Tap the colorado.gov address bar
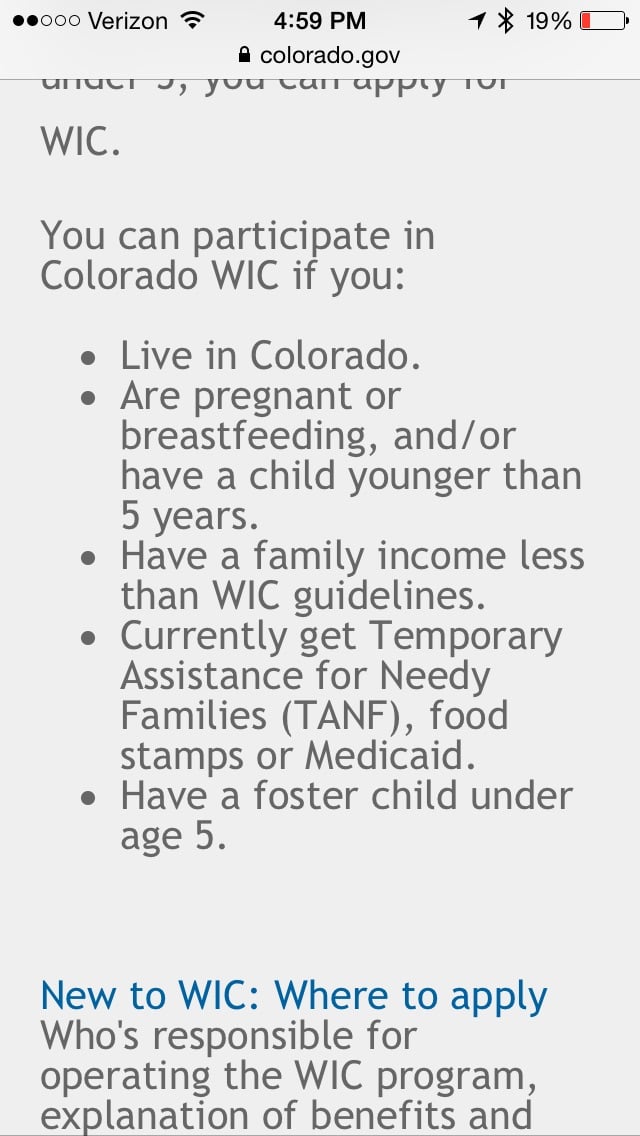Screen dimensions: 640x1136 coord(320,55)
